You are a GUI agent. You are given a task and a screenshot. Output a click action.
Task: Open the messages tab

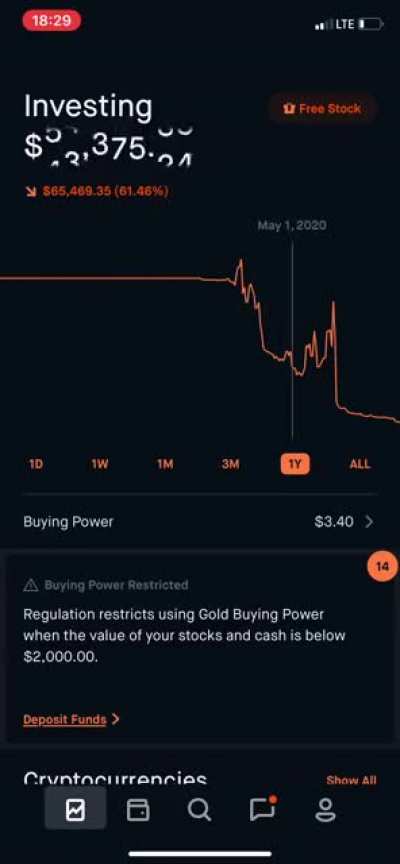(x=263, y=808)
